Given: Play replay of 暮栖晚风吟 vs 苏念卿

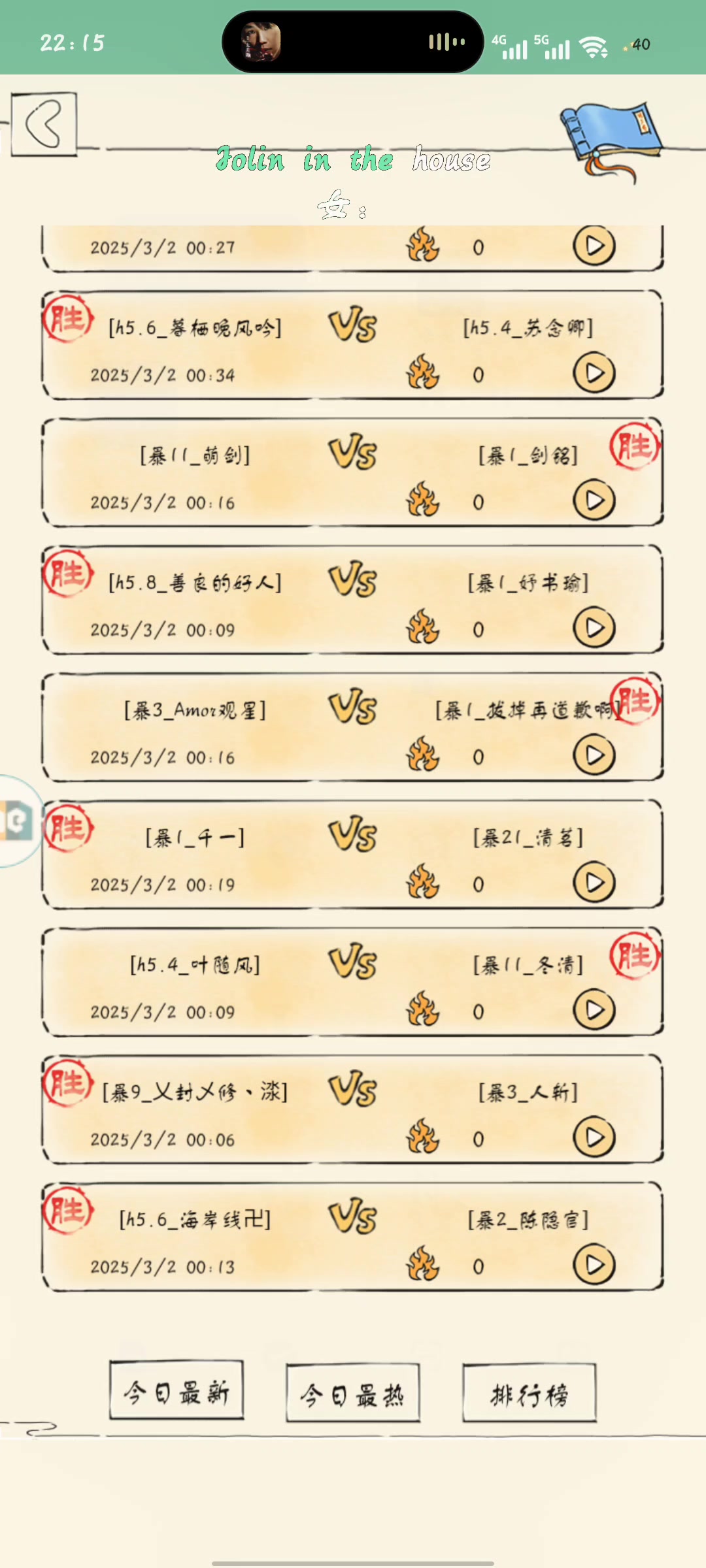Looking at the screenshot, I should click(x=594, y=373).
